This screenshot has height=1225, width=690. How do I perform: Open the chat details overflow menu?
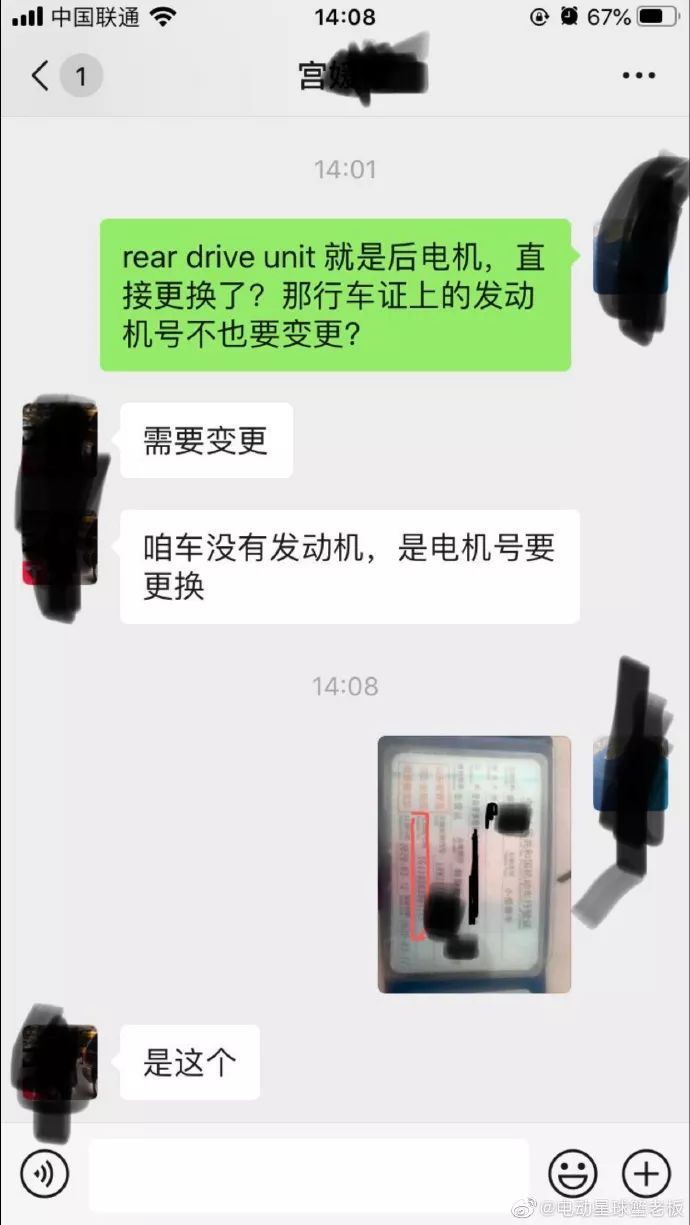click(637, 77)
